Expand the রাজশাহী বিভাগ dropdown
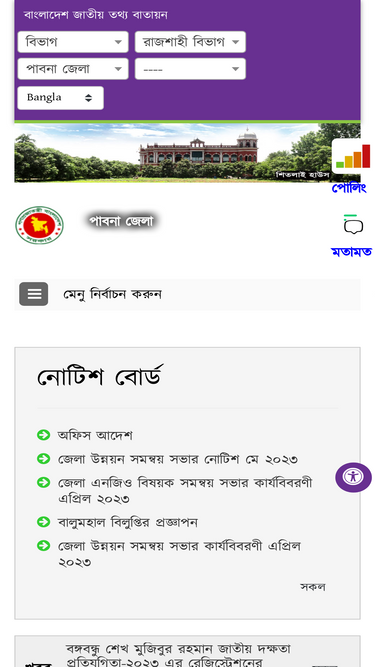The image size is (375, 667). tap(190, 42)
